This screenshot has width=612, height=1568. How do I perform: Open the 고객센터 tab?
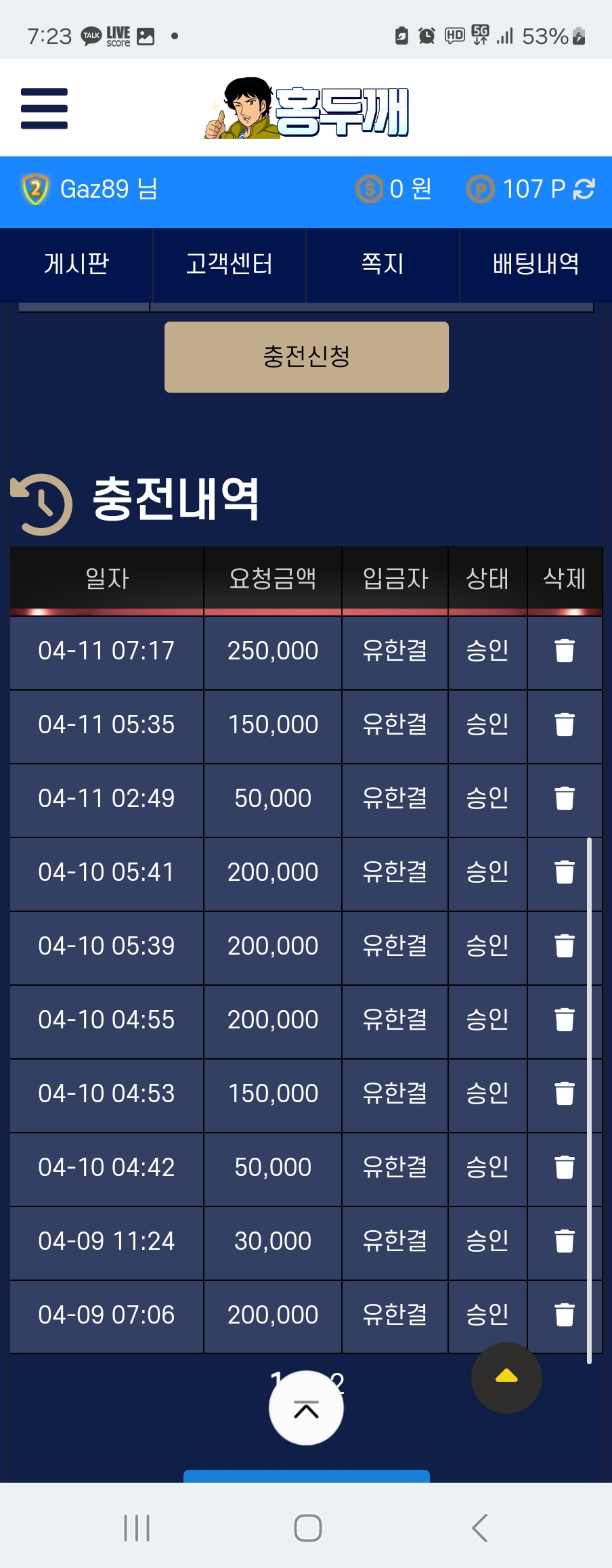point(230,264)
